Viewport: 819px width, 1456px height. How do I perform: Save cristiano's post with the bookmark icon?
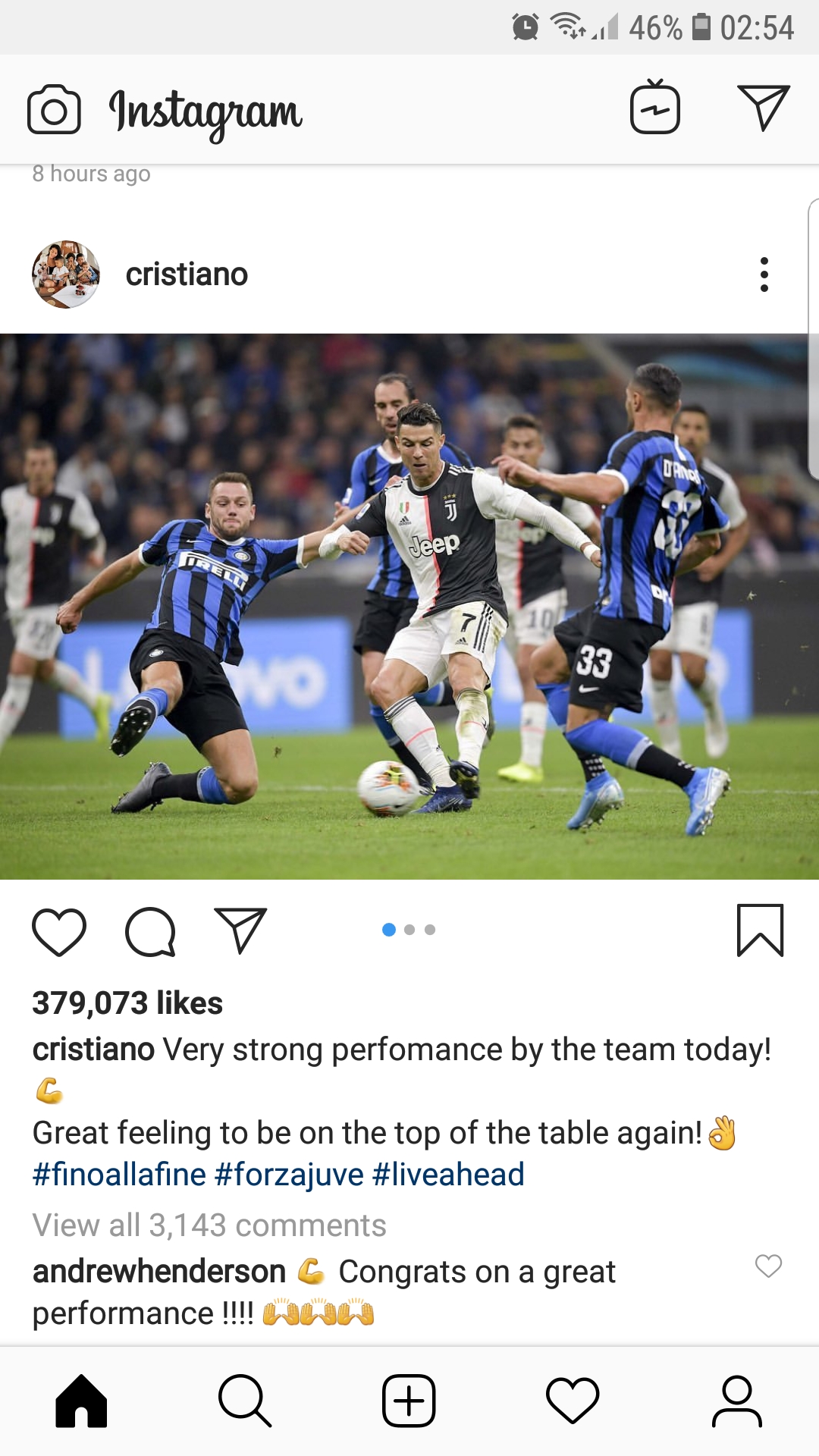[x=760, y=930]
